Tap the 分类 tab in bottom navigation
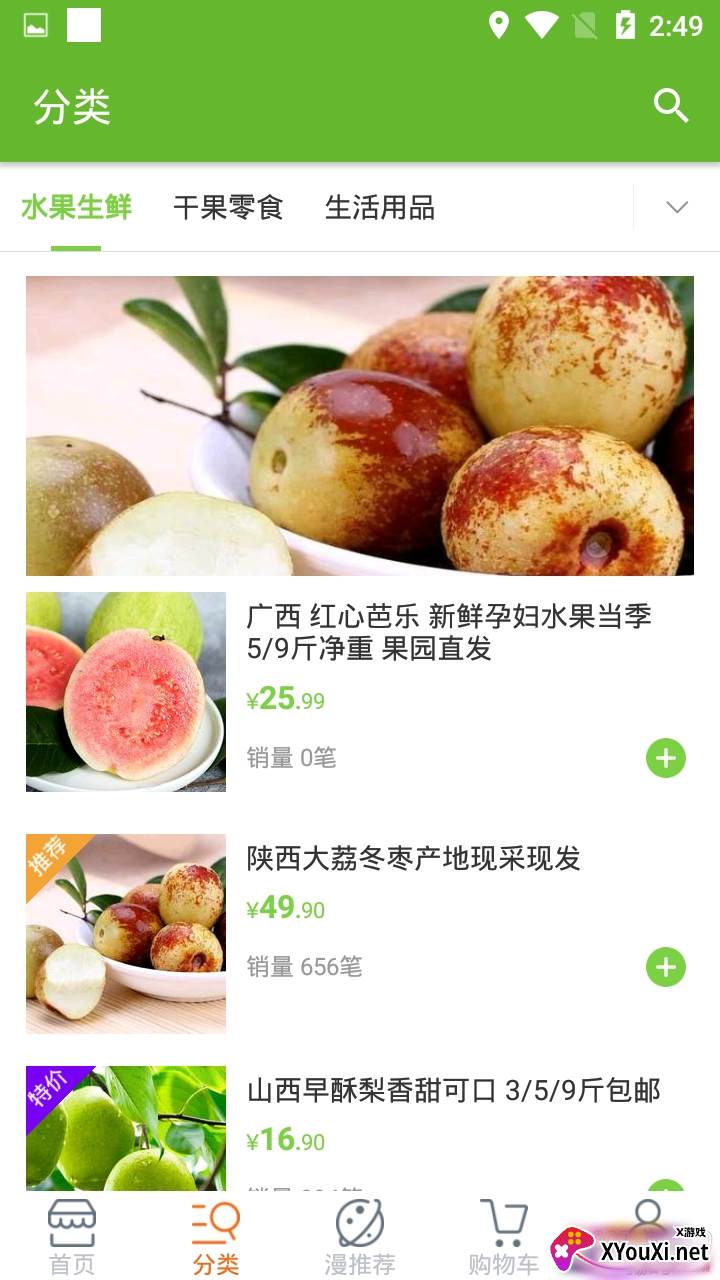Viewport: 720px width, 1280px height. [x=216, y=1238]
